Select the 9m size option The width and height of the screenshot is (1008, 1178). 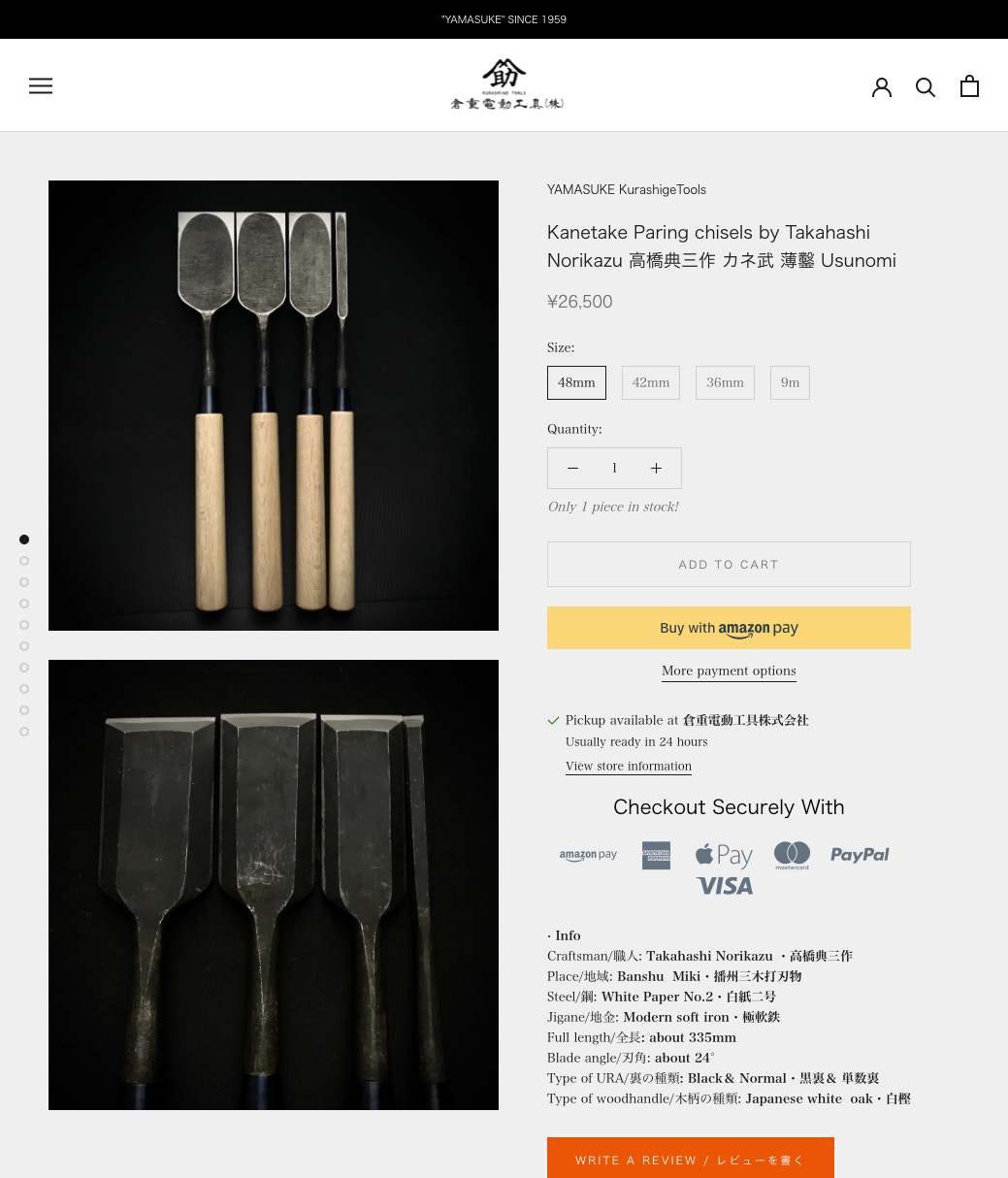(790, 382)
